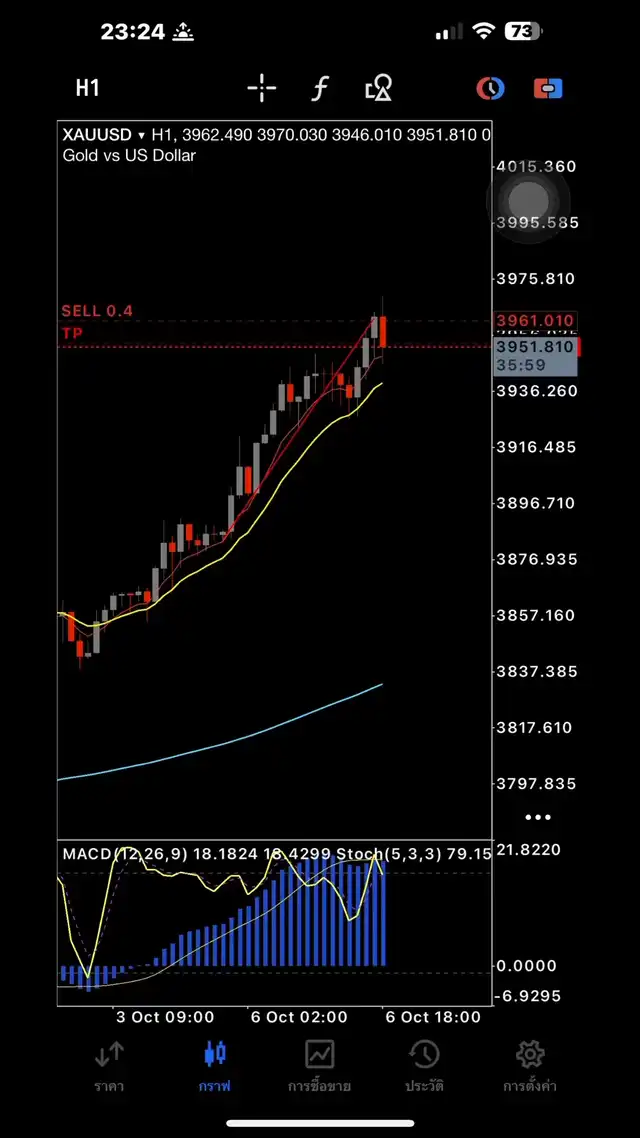Open the blue and red circular chart icon

pyautogui.click(x=490, y=88)
